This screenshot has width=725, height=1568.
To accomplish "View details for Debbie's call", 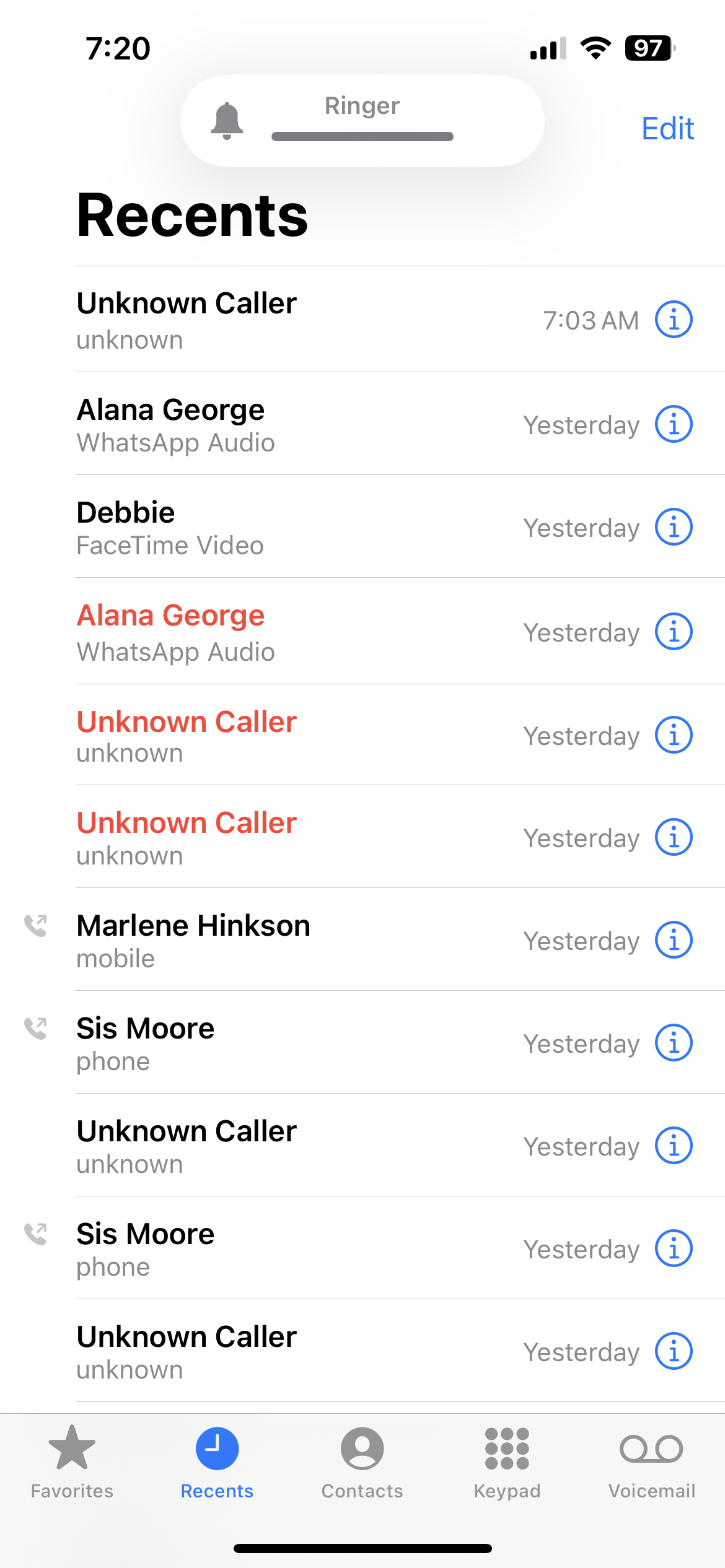I will point(674,528).
